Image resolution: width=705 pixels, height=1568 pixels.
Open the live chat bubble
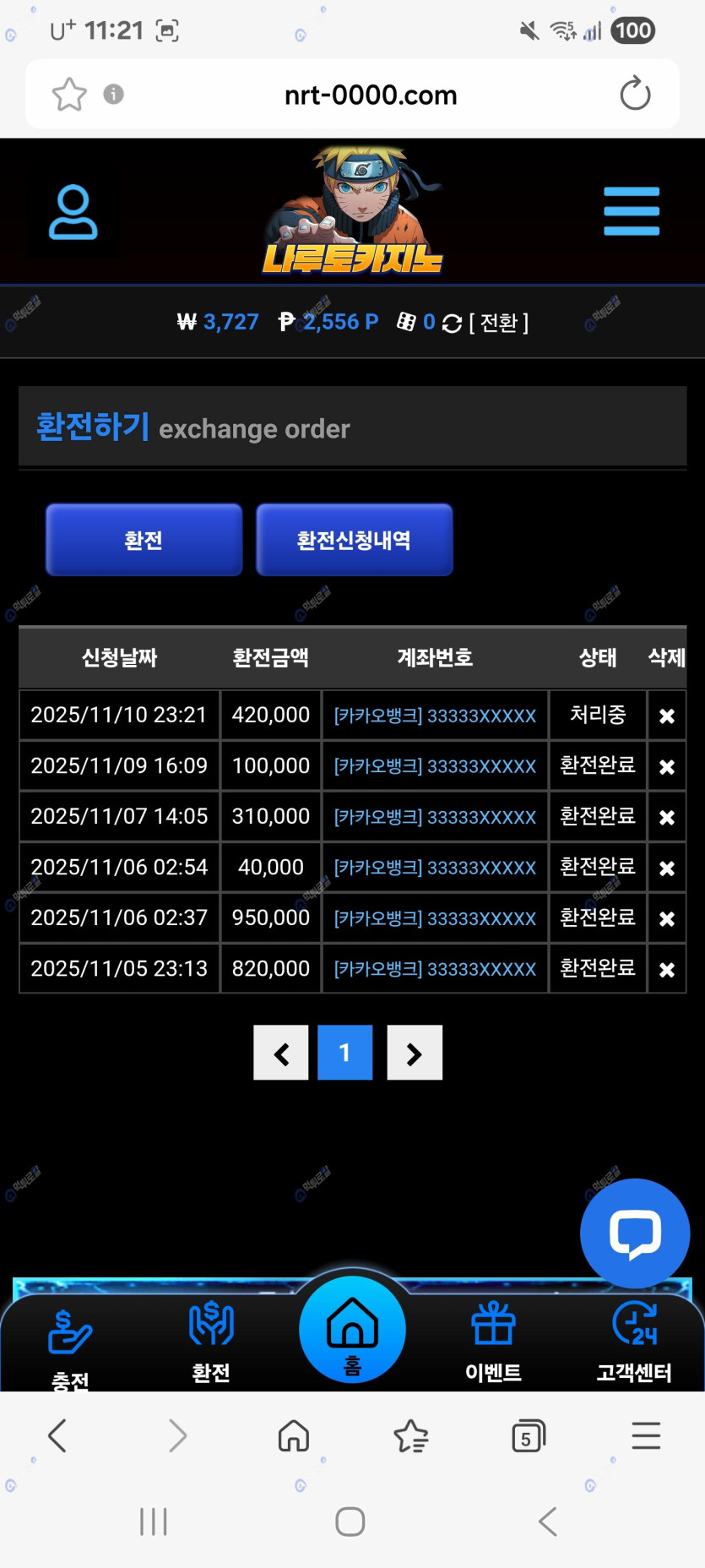635,1233
